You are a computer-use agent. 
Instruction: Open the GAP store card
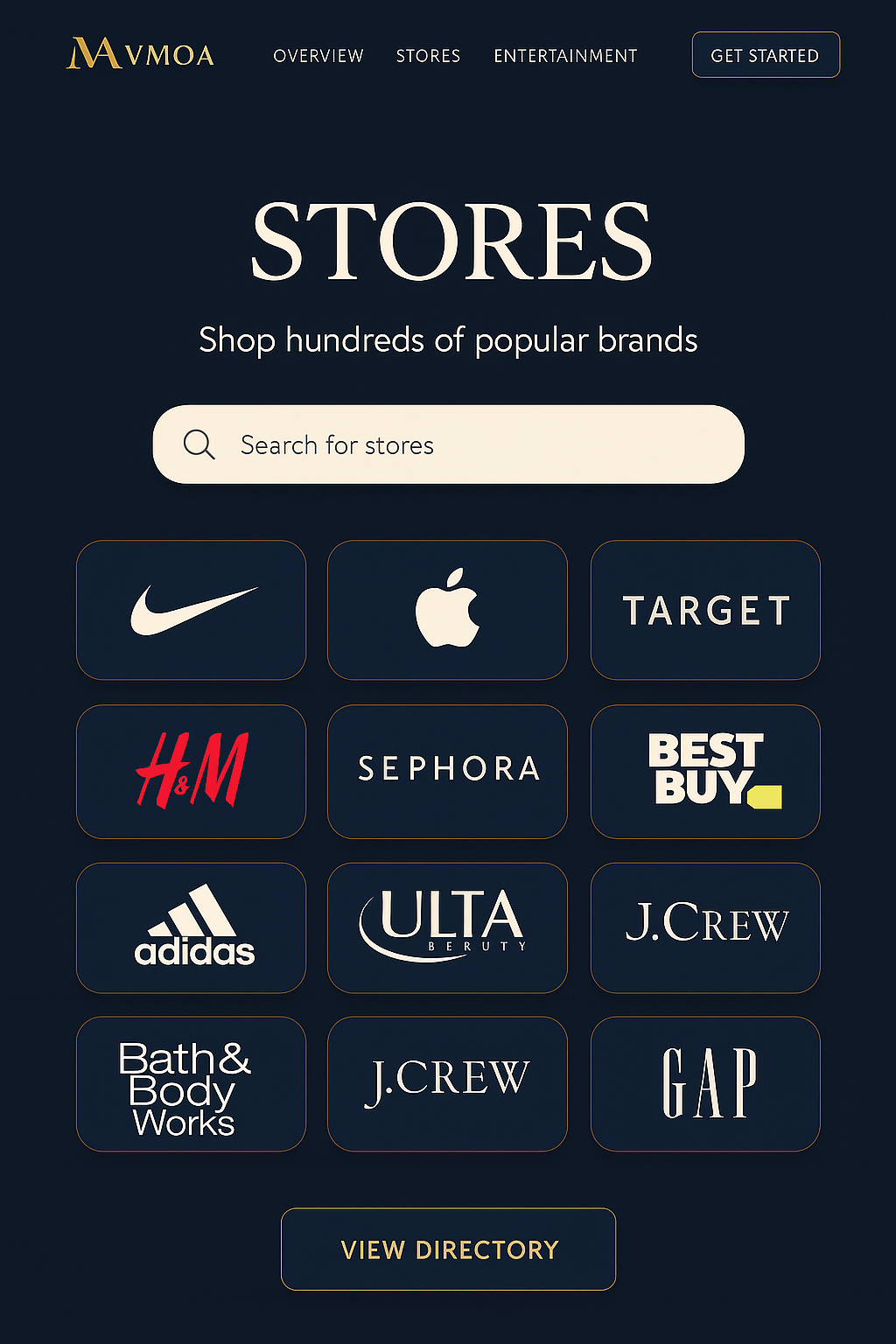(x=705, y=1083)
